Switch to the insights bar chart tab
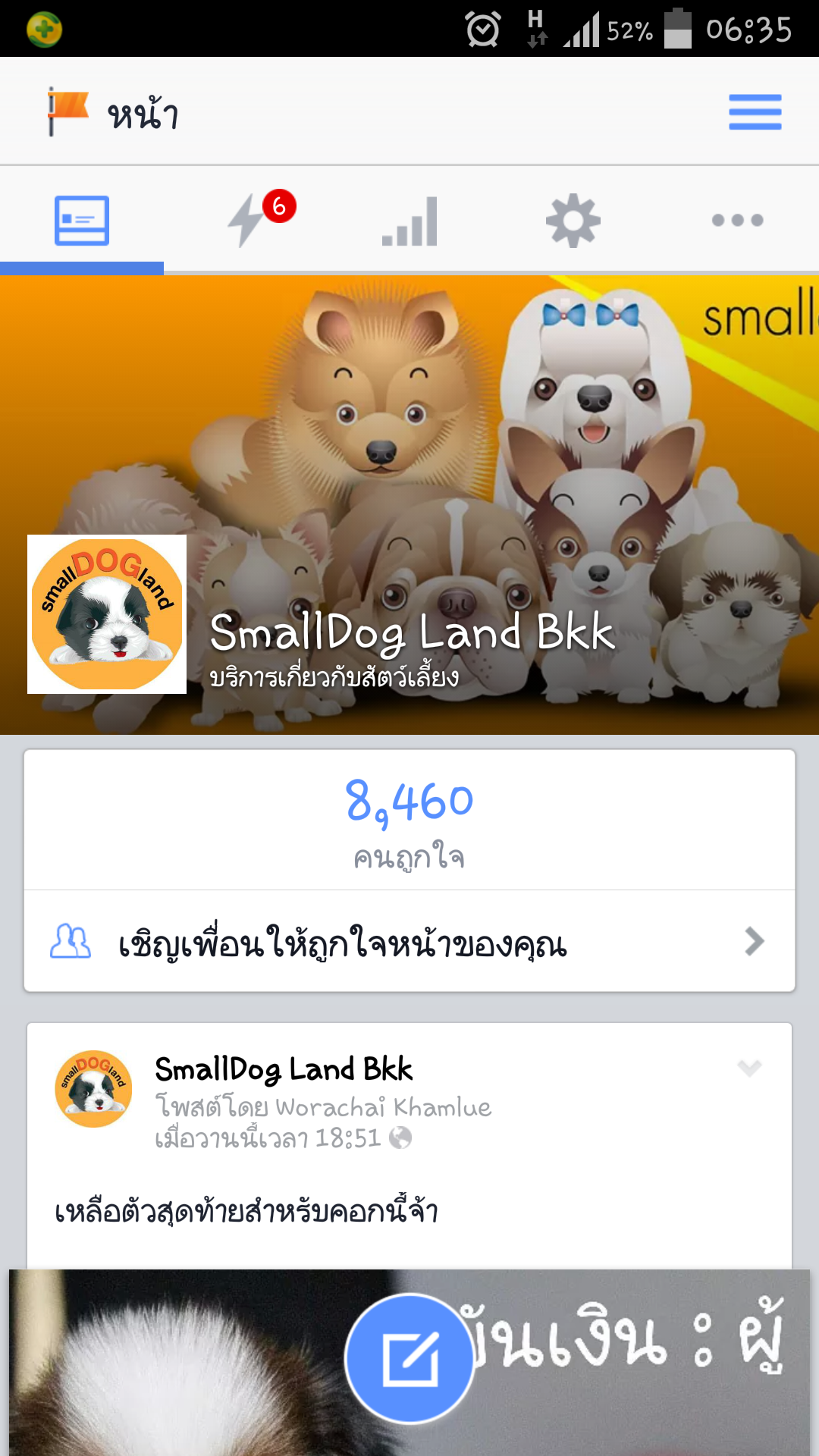The height and width of the screenshot is (1456, 819). point(409,221)
